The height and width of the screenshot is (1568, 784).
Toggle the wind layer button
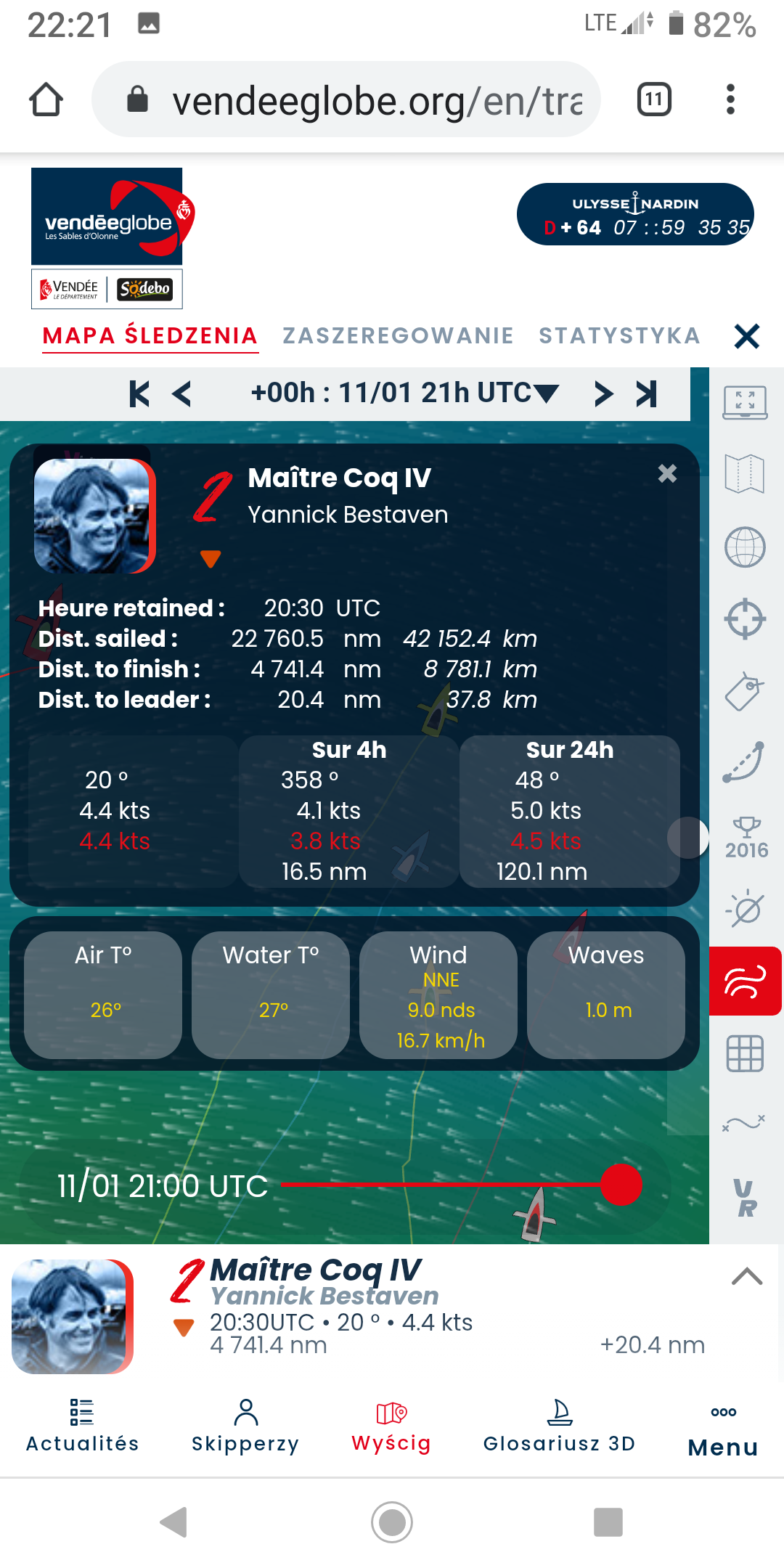point(746,981)
